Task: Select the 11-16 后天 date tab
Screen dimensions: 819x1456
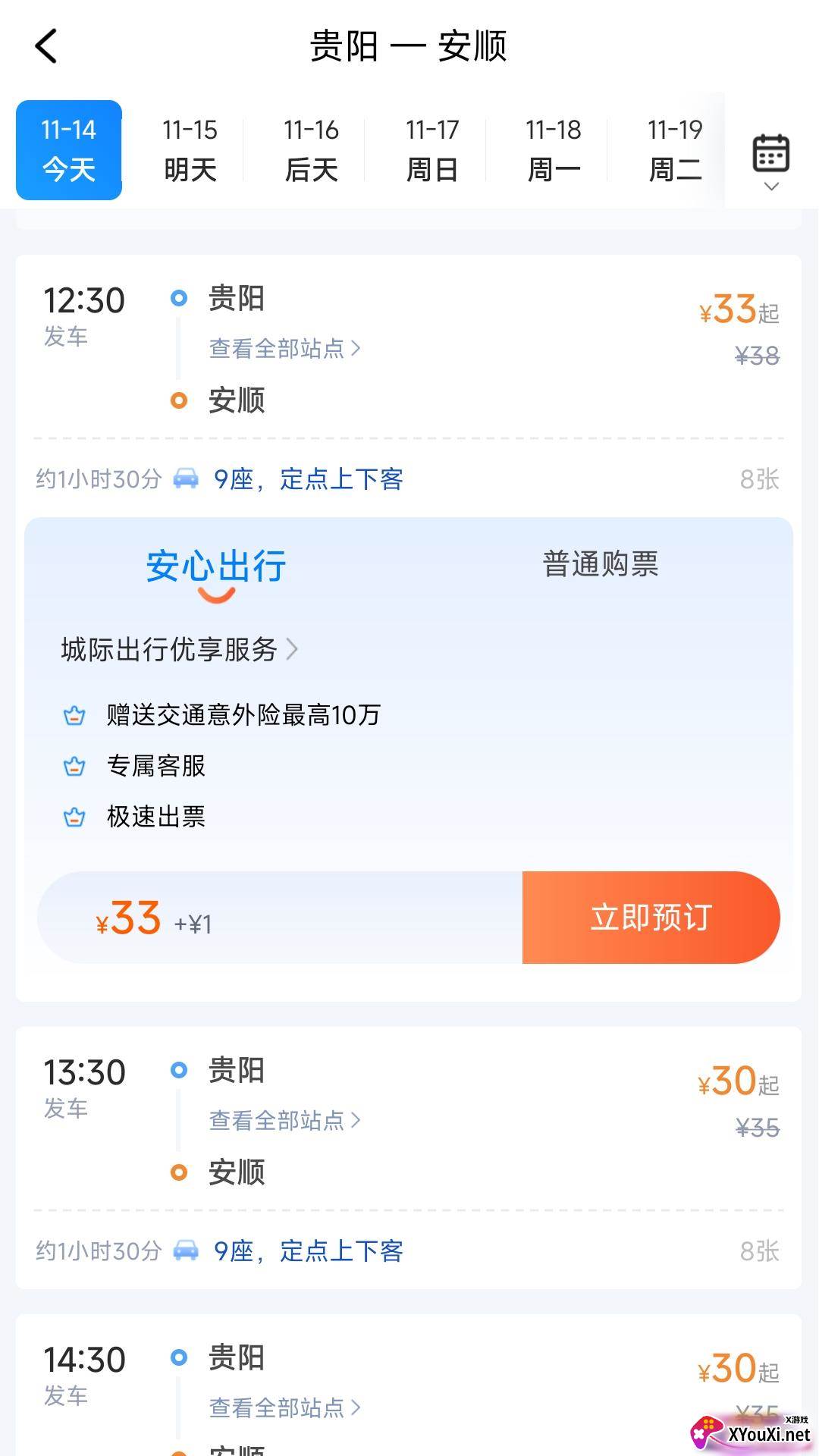Action: point(311,150)
